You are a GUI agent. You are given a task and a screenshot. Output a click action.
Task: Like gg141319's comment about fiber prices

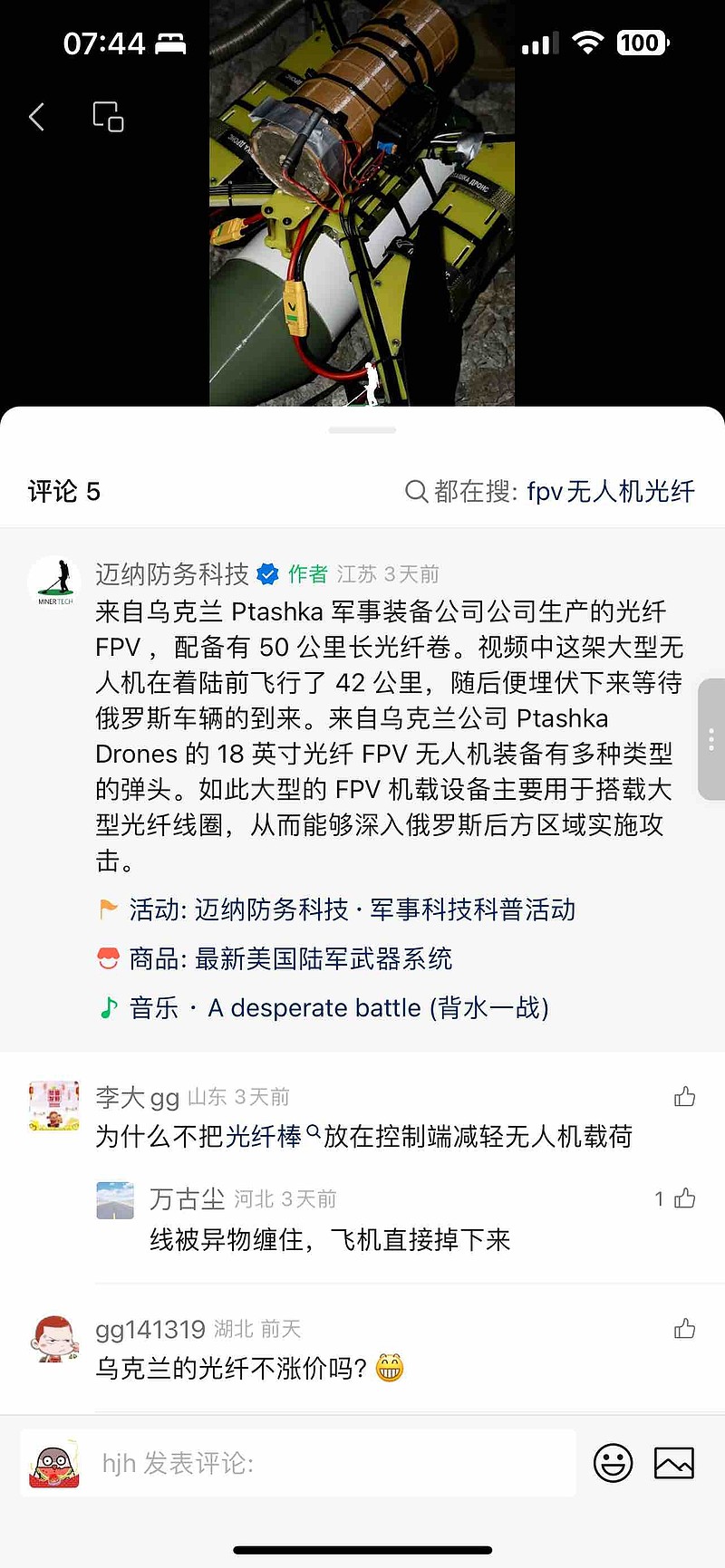click(685, 1329)
